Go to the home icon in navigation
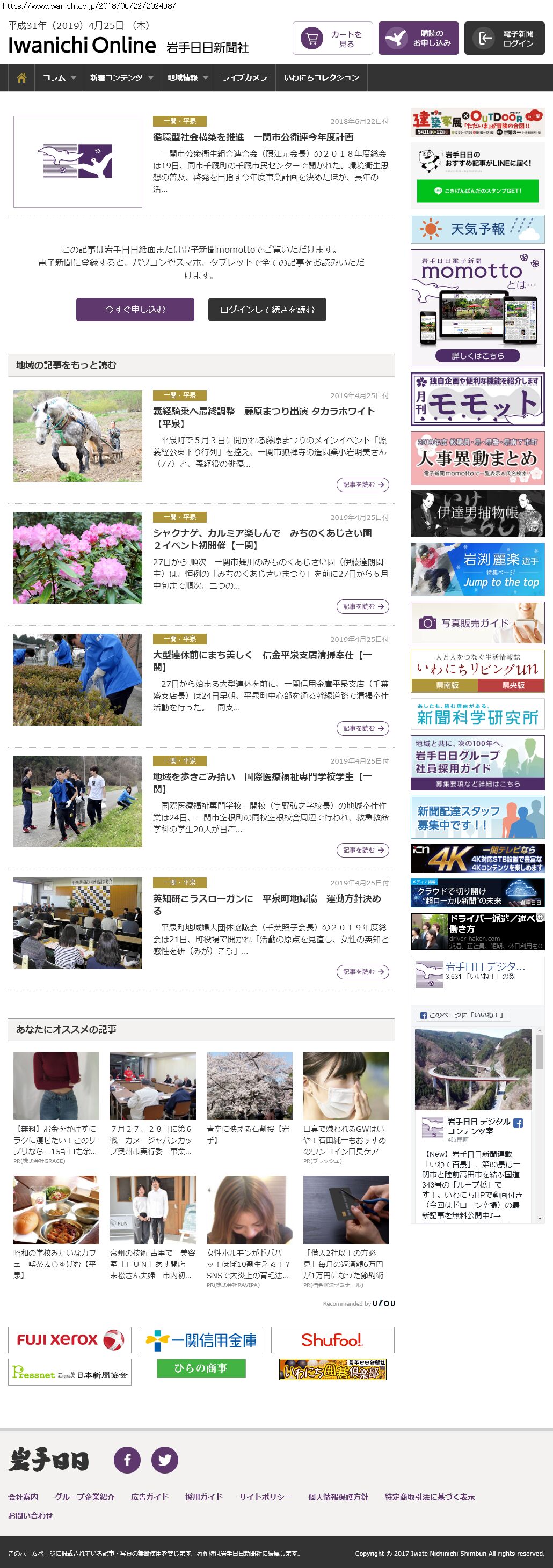Screen dimensions: 553x1568 tap(22, 78)
